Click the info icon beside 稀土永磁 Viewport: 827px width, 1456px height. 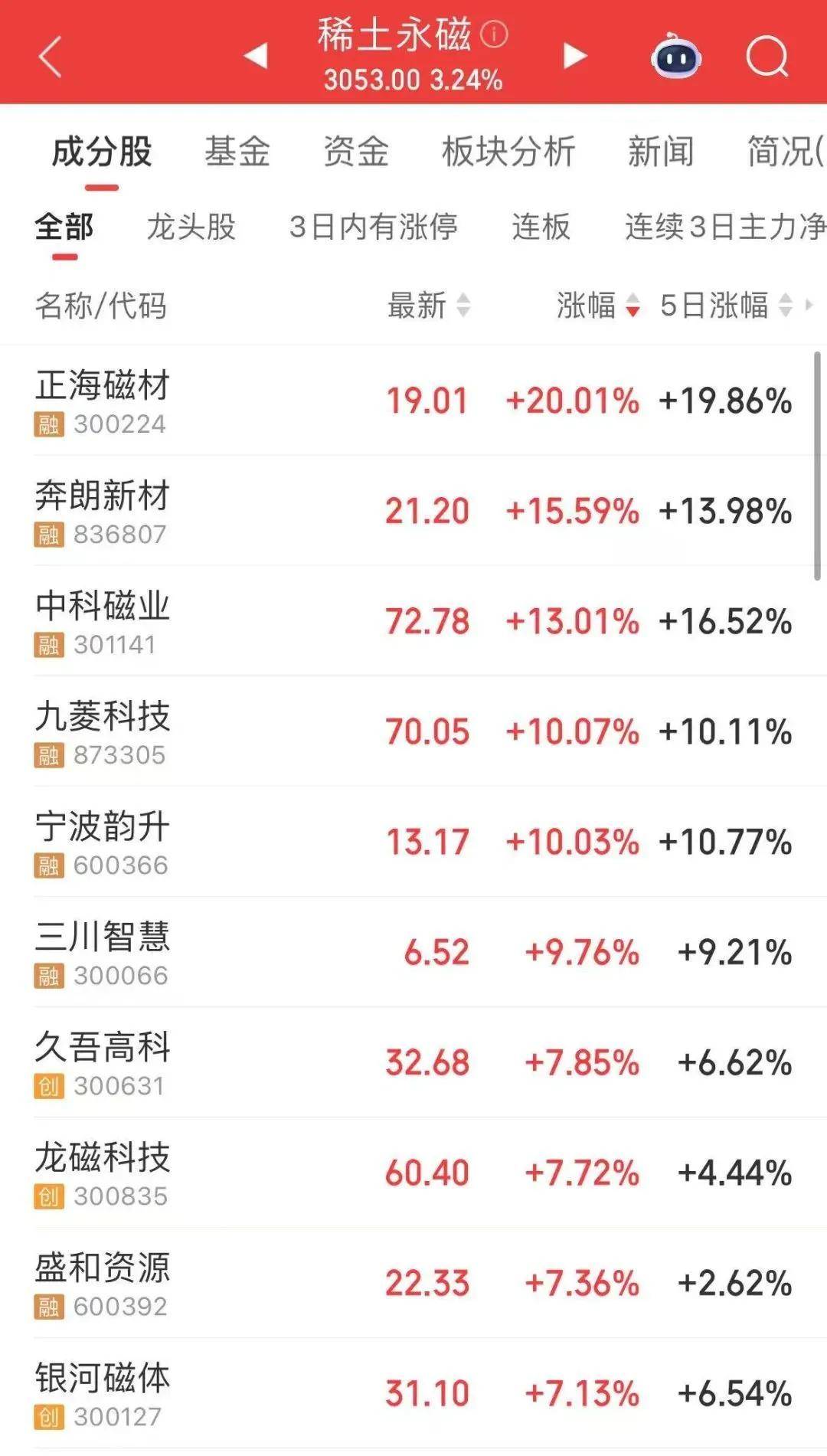click(x=495, y=35)
